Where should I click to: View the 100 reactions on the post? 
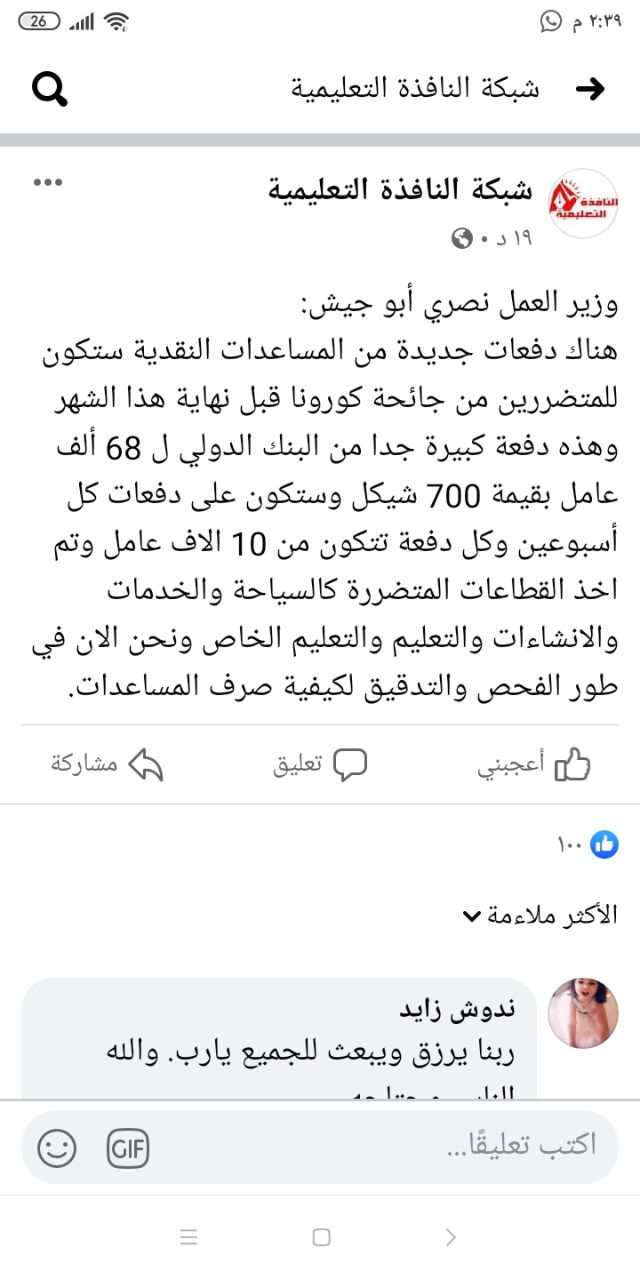[x=588, y=846]
